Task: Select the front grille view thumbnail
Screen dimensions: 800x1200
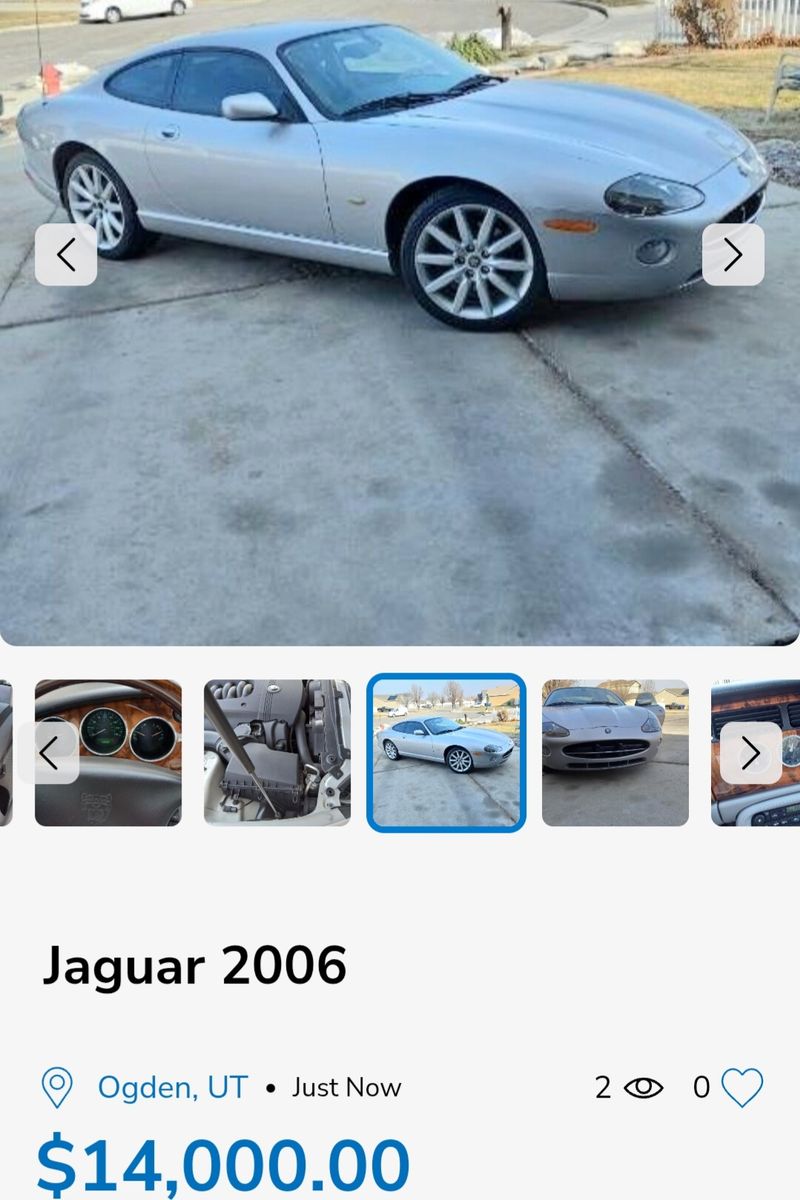Action: [615, 753]
